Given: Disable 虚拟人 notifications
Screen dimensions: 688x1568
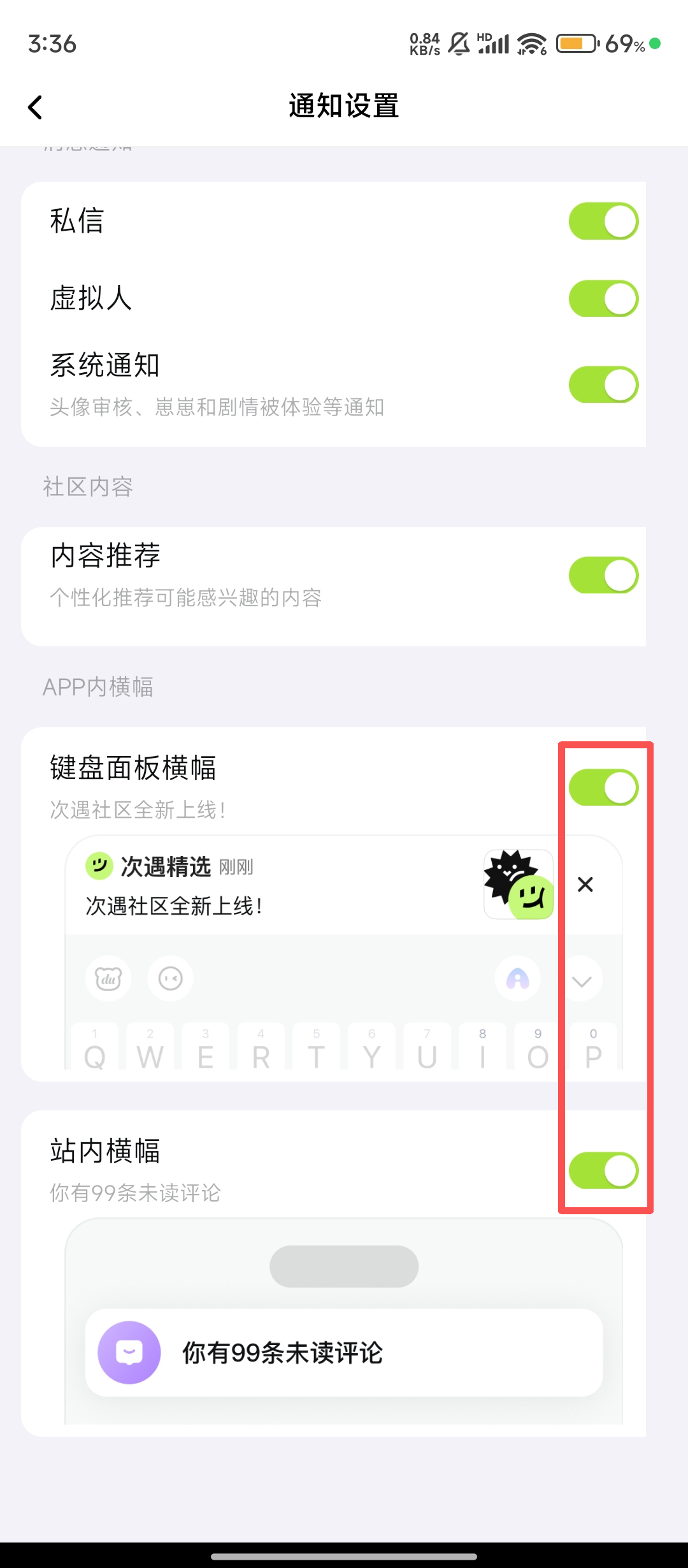Looking at the screenshot, I should pyautogui.click(x=603, y=298).
